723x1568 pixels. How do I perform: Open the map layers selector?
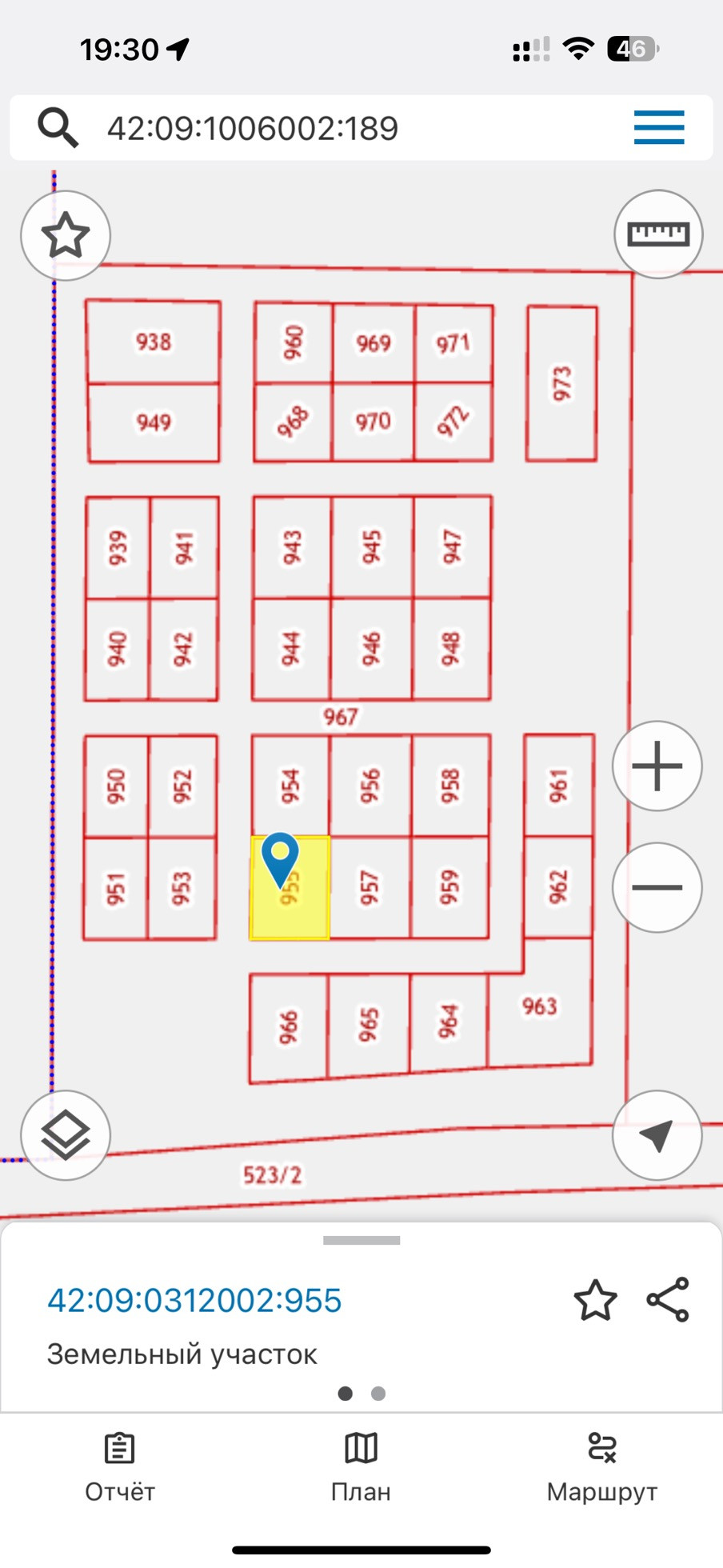click(66, 1135)
